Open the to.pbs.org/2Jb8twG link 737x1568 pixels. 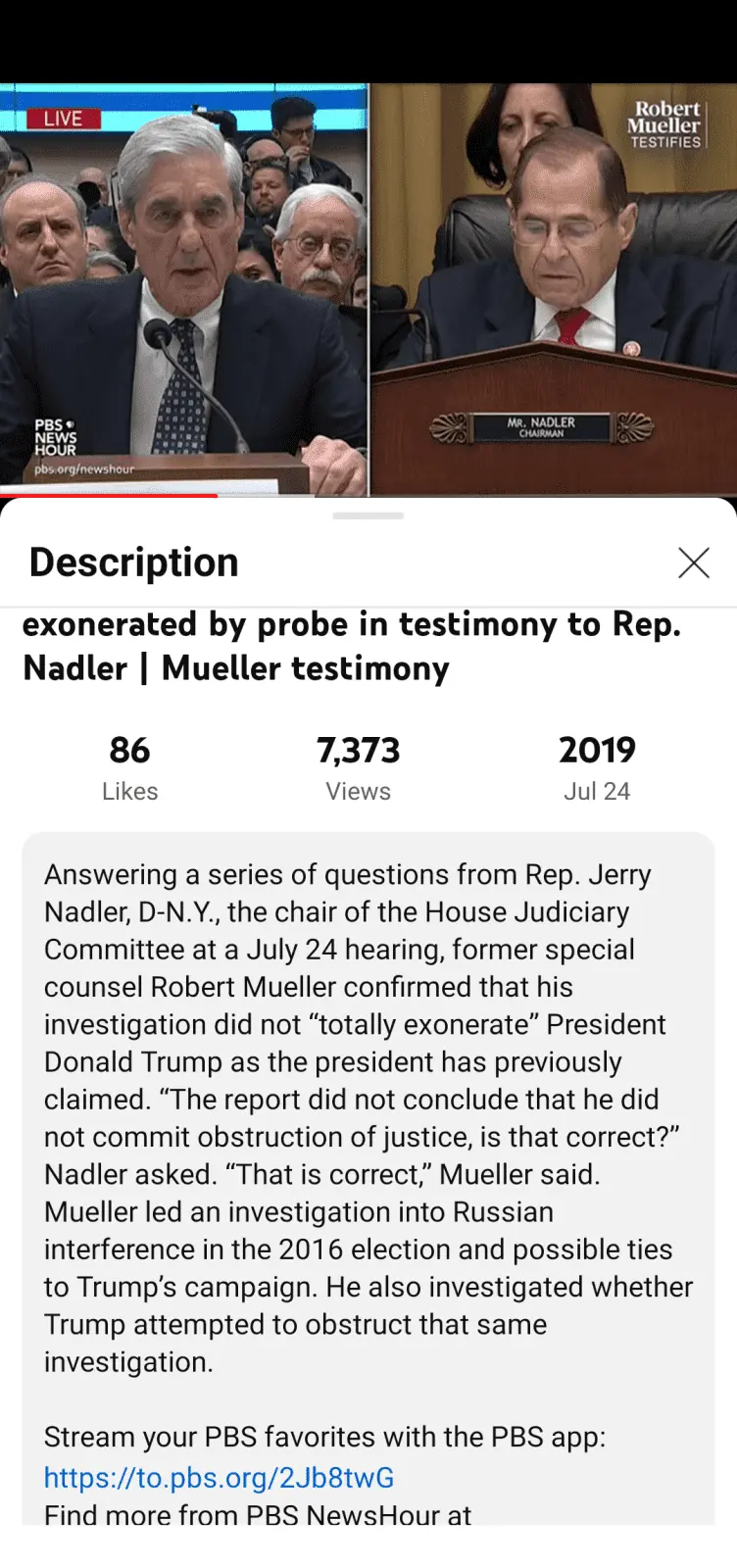(x=219, y=1477)
